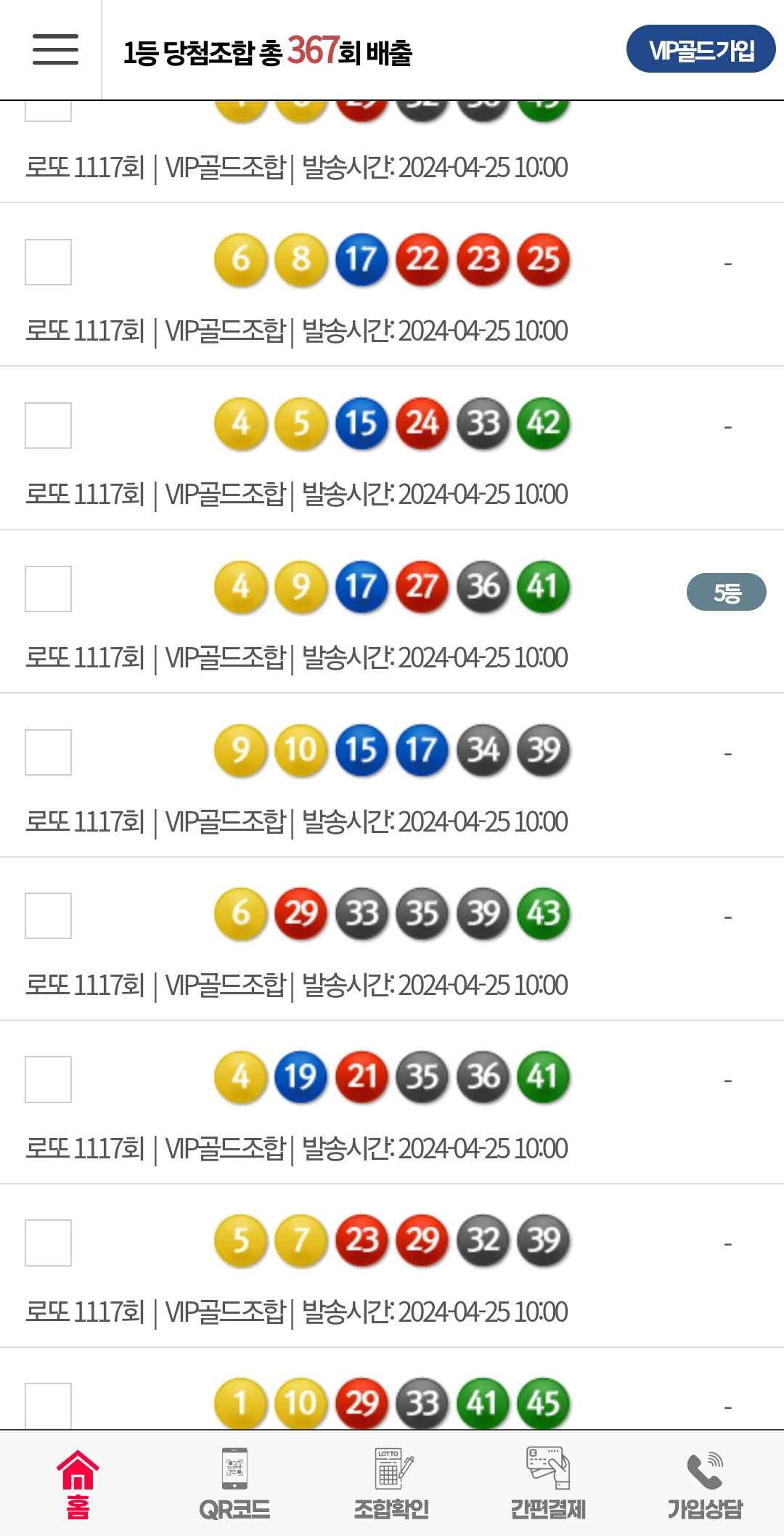Screen dimensions: 784x1536
Task: Check the 6 29 33 35 39 43 combination
Action: pyautogui.click(x=48, y=916)
